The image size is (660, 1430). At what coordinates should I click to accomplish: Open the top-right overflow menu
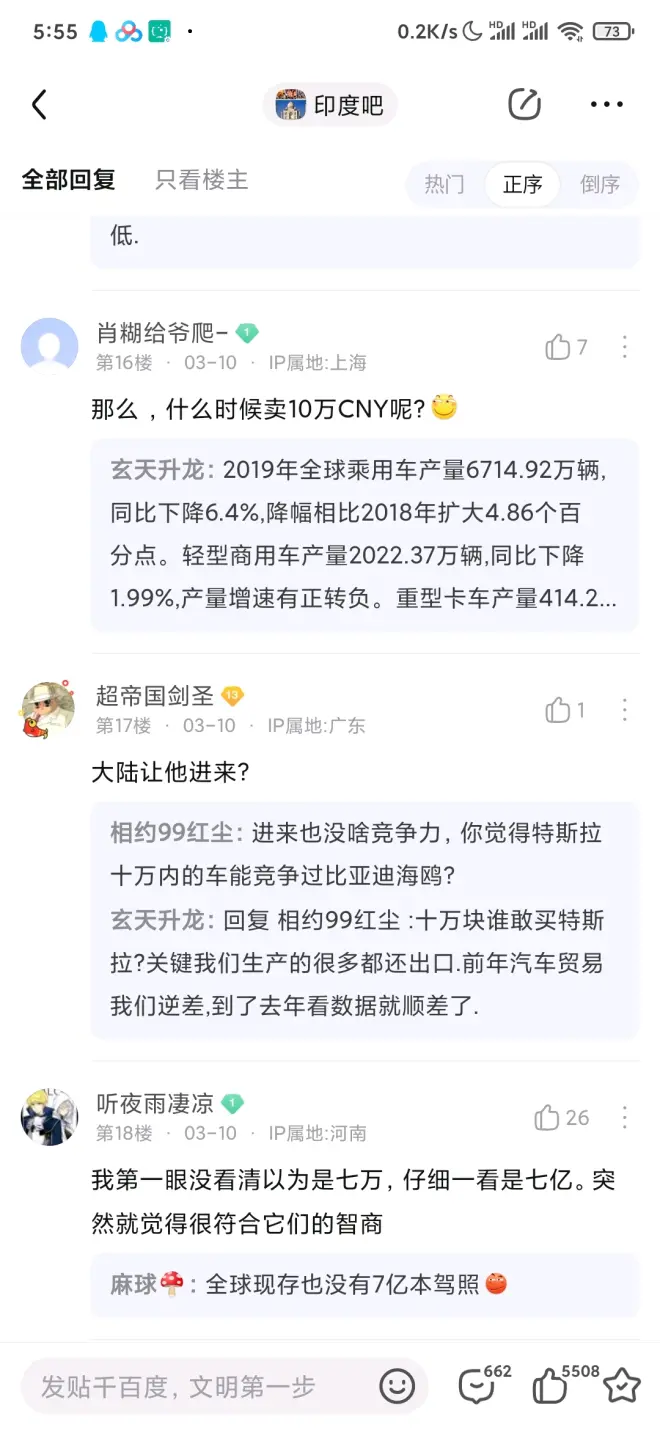coord(607,105)
